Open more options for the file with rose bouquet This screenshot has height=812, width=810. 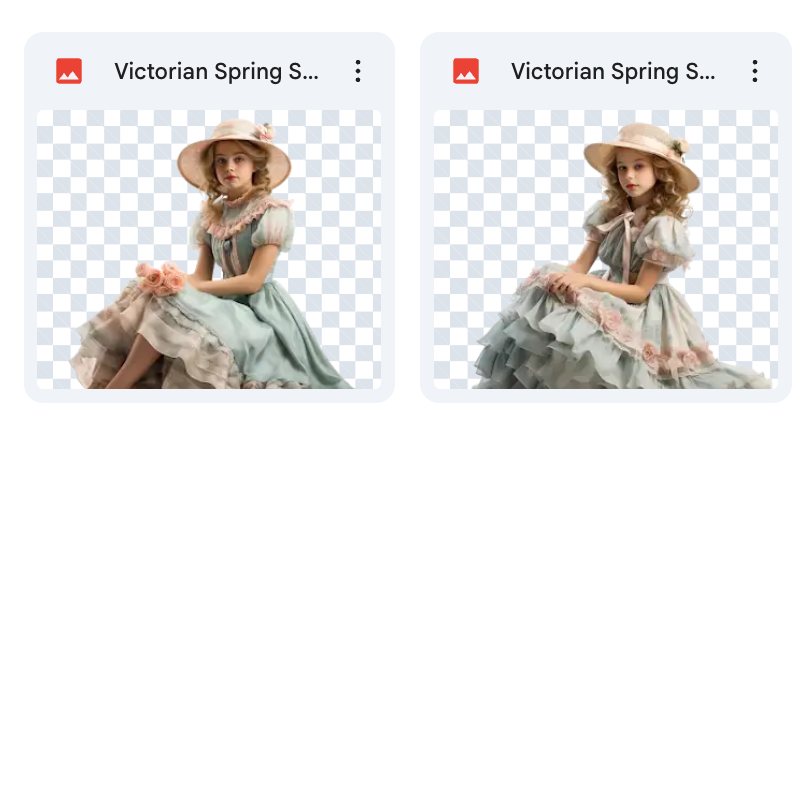point(358,71)
